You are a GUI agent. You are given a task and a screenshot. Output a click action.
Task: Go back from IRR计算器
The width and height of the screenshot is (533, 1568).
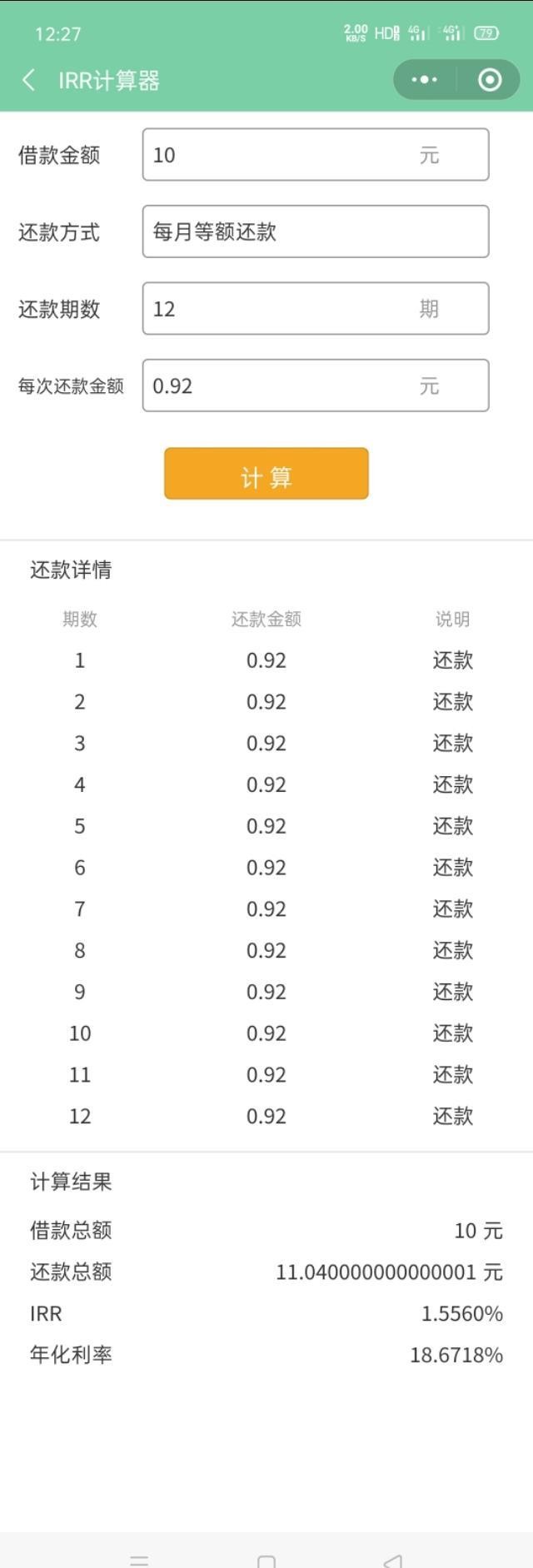tap(28, 80)
